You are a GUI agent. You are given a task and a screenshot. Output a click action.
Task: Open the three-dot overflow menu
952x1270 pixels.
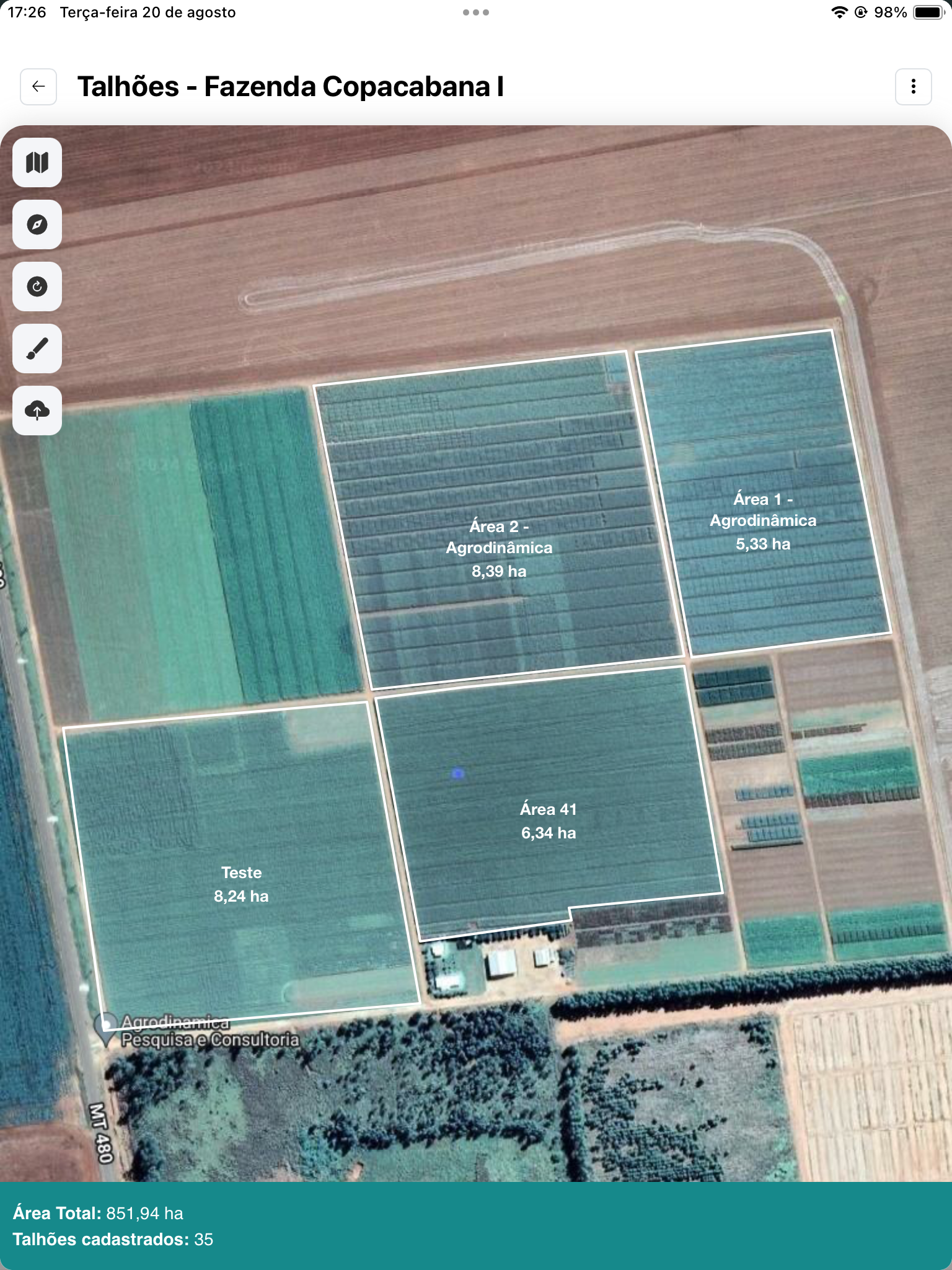[x=913, y=87]
